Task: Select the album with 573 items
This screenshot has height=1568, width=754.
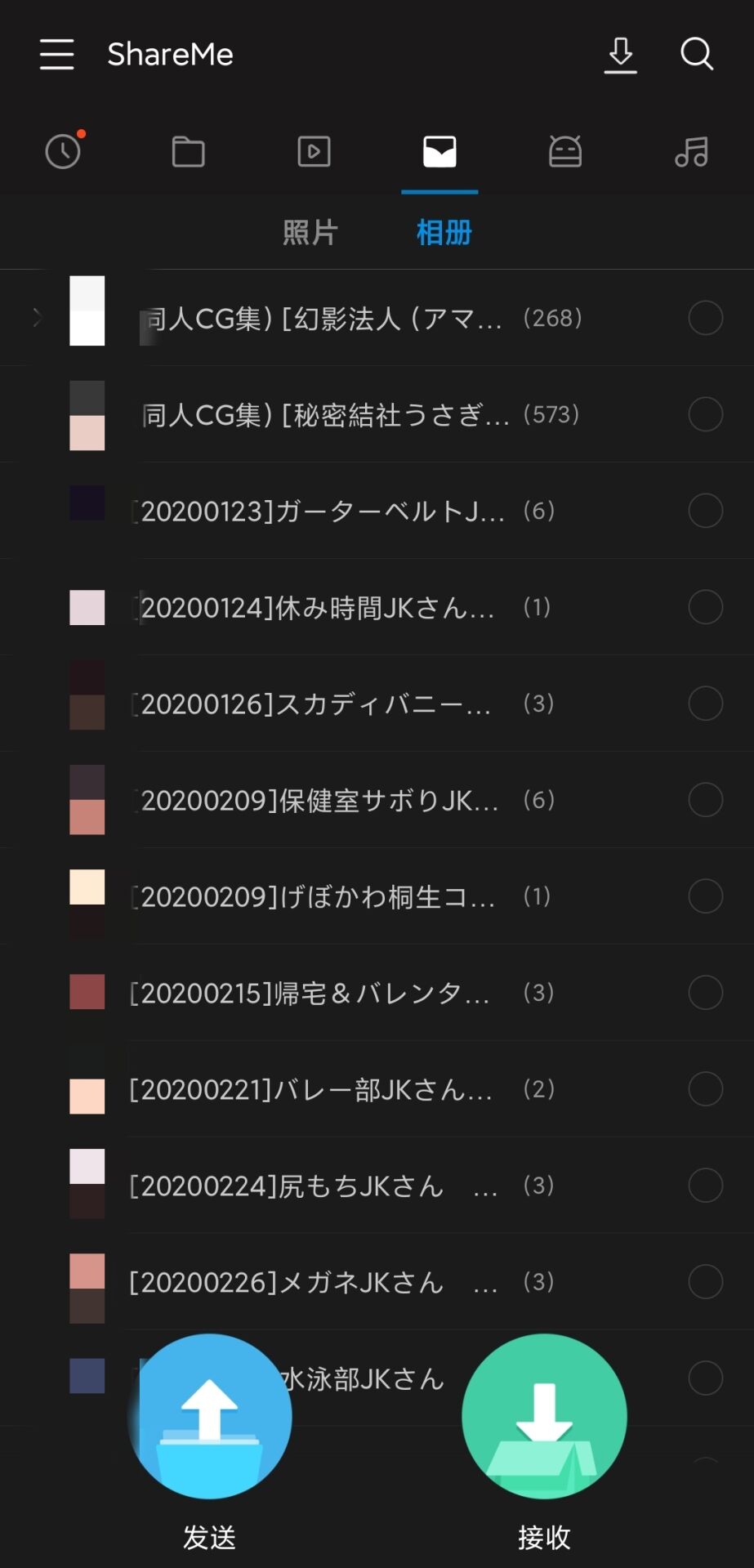Action: tap(705, 414)
